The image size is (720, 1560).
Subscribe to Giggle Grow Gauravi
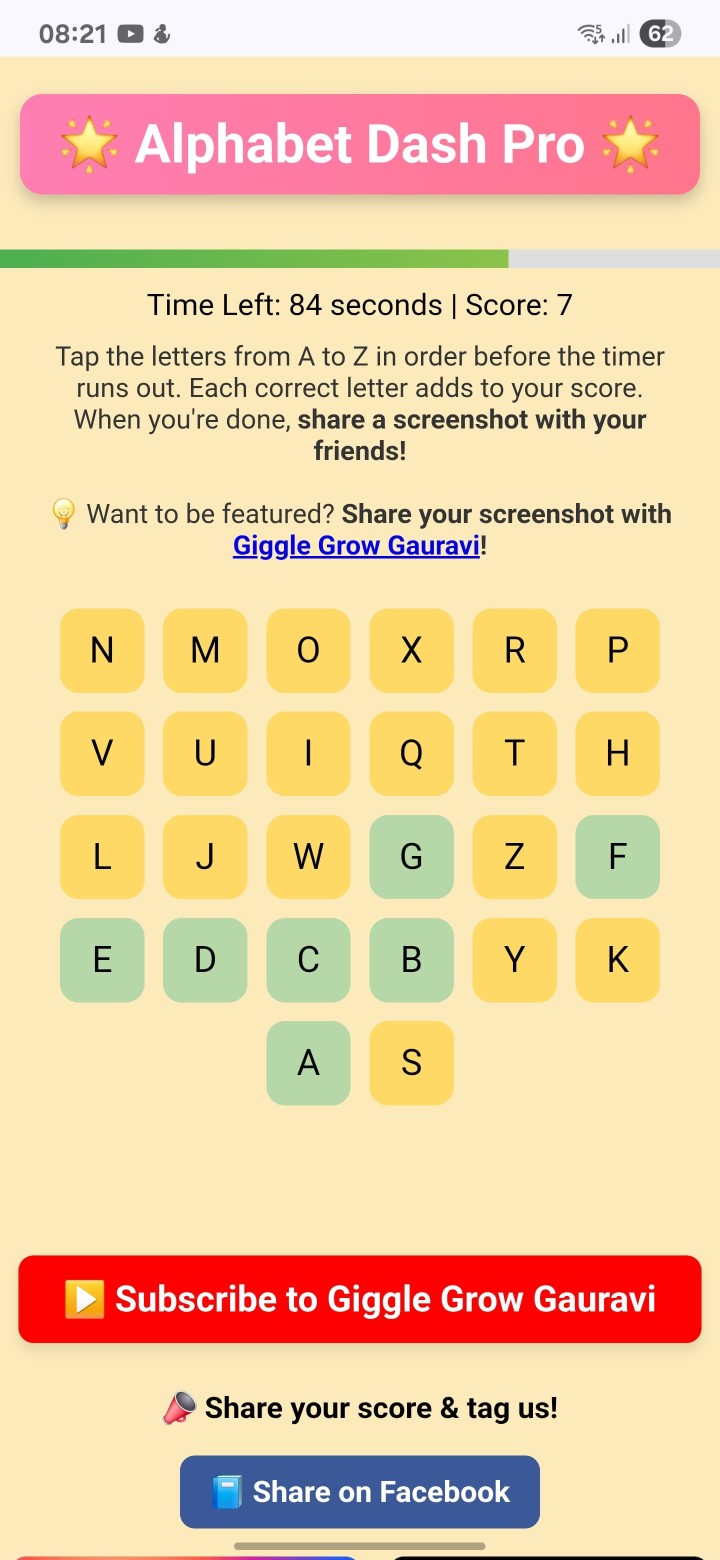pyautogui.click(x=360, y=1298)
